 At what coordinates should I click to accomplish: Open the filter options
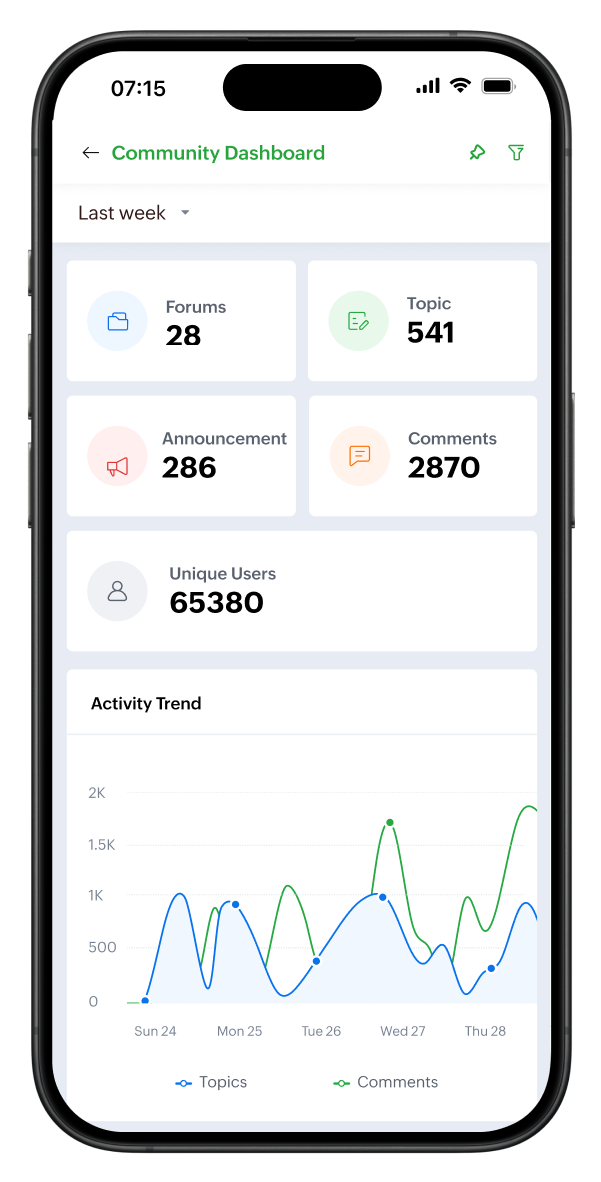pos(516,153)
